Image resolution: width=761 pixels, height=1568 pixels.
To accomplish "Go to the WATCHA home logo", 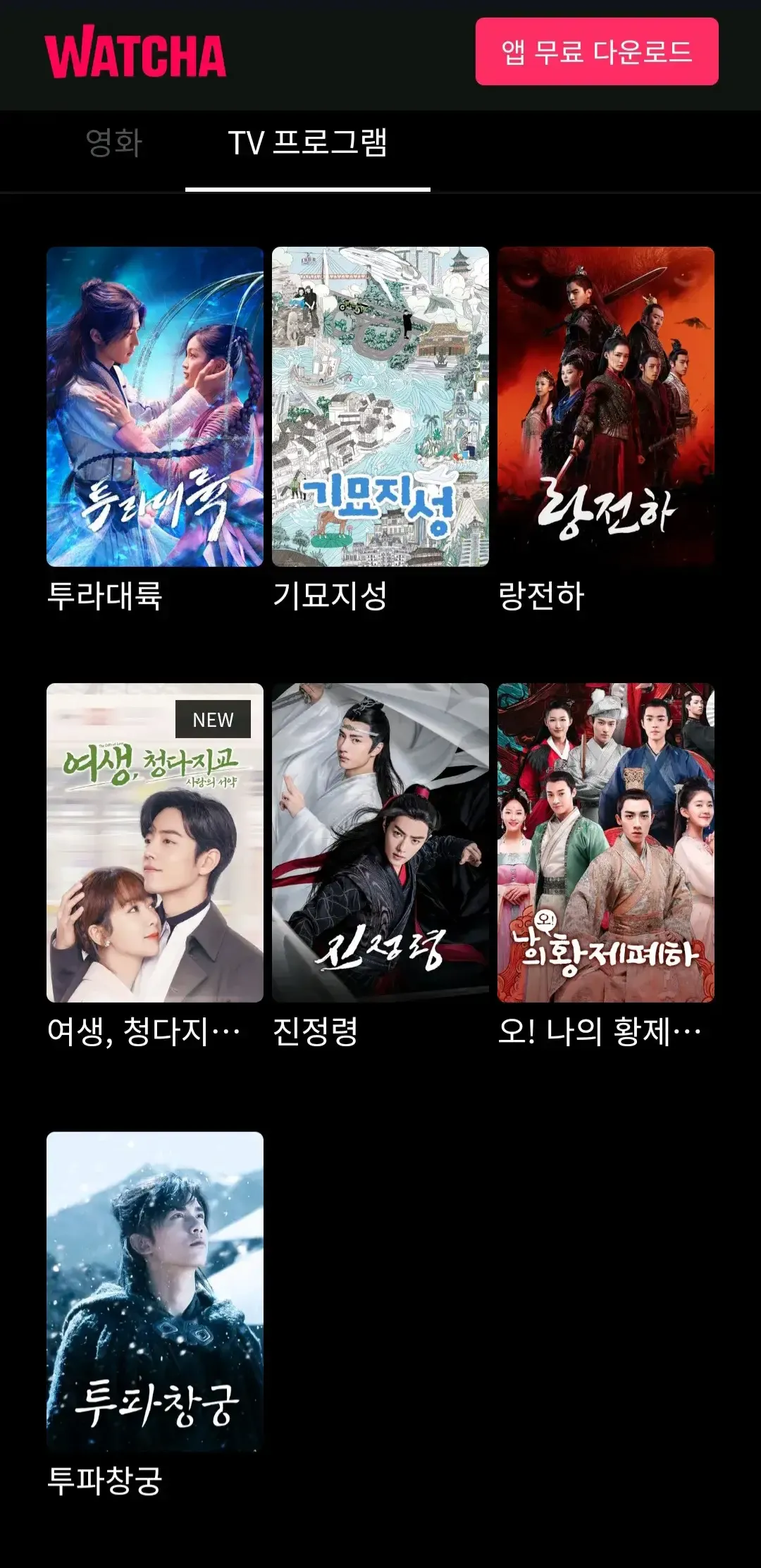I will [x=135, y=52].
